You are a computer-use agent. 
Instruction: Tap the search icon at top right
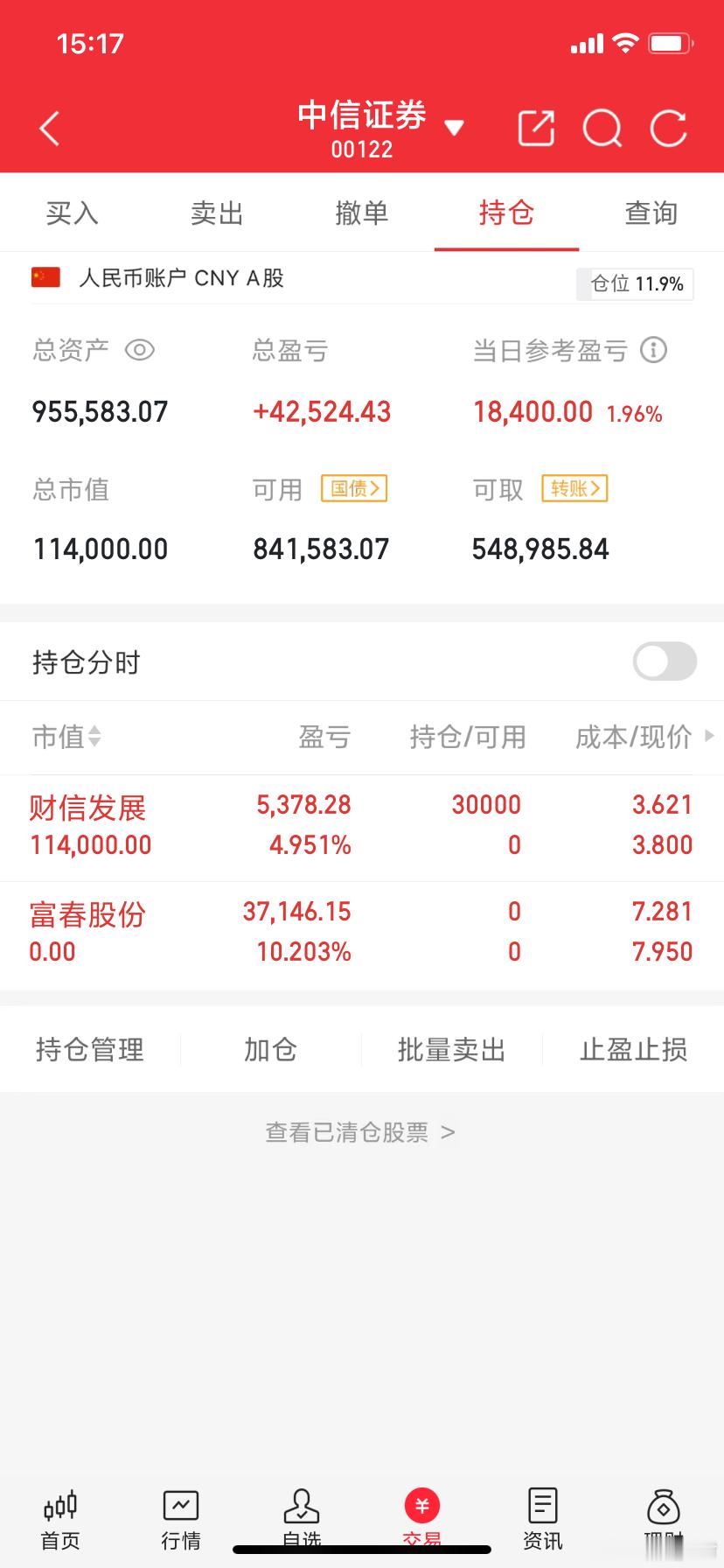602,128
